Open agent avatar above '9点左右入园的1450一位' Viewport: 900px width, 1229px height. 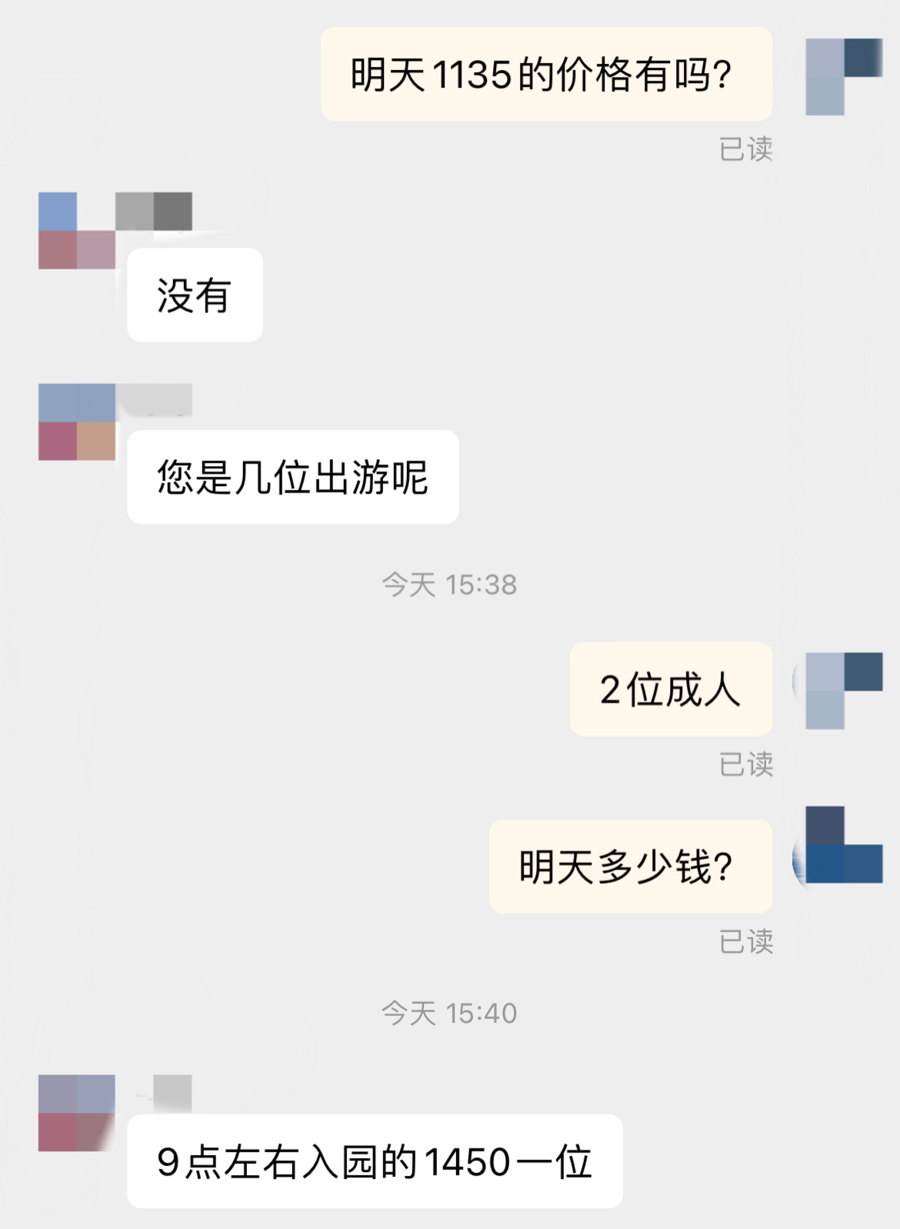coord(77,1113)
